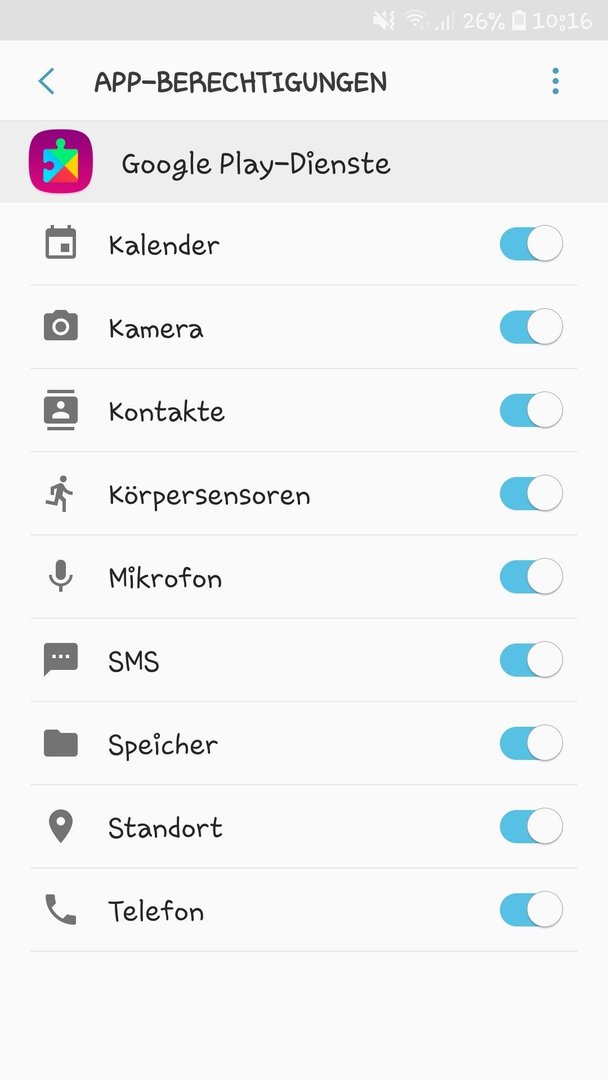Disable the Standort permission switch
Image resolution: width=608 pixels, height=1080 pixels.
[x=531, y=827]
